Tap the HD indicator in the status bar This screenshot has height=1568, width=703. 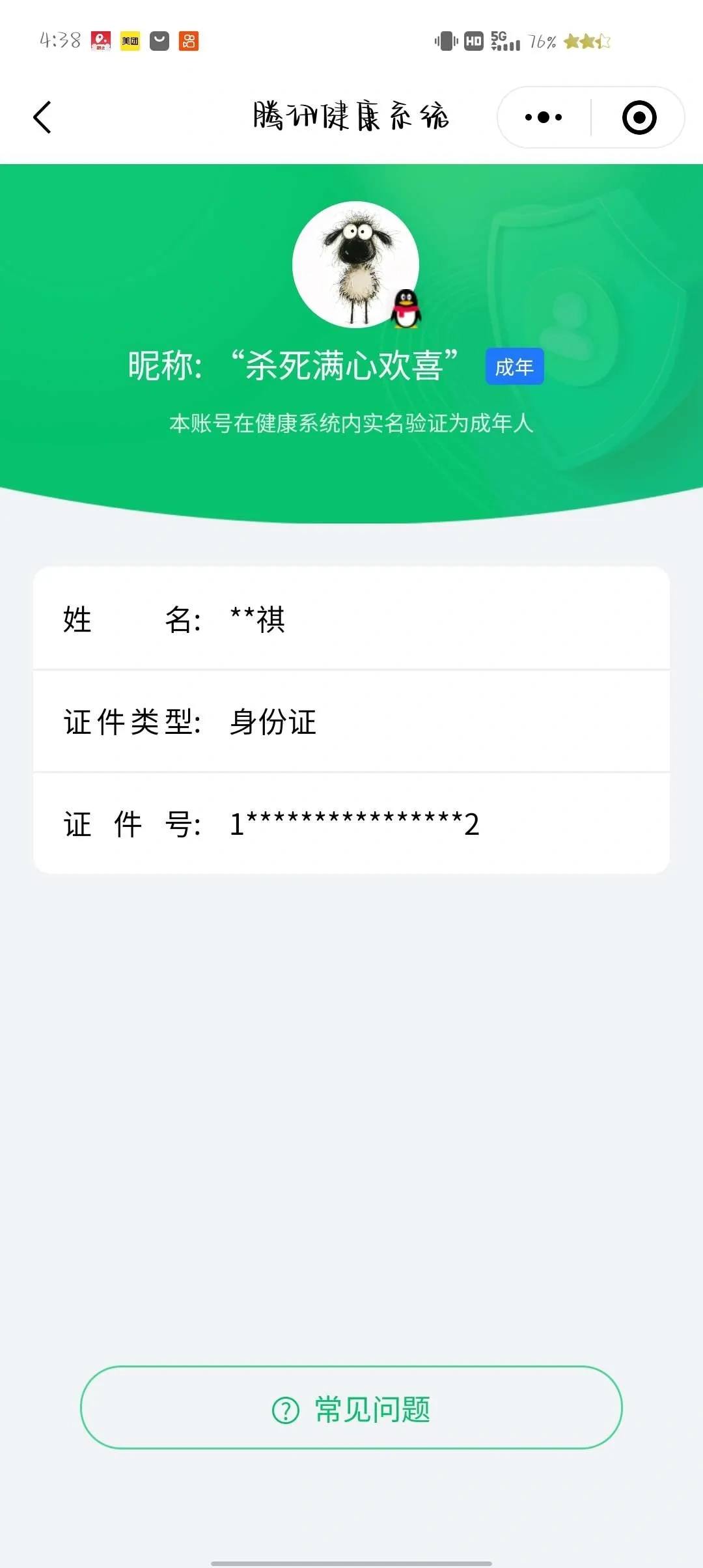click(473, 41)
